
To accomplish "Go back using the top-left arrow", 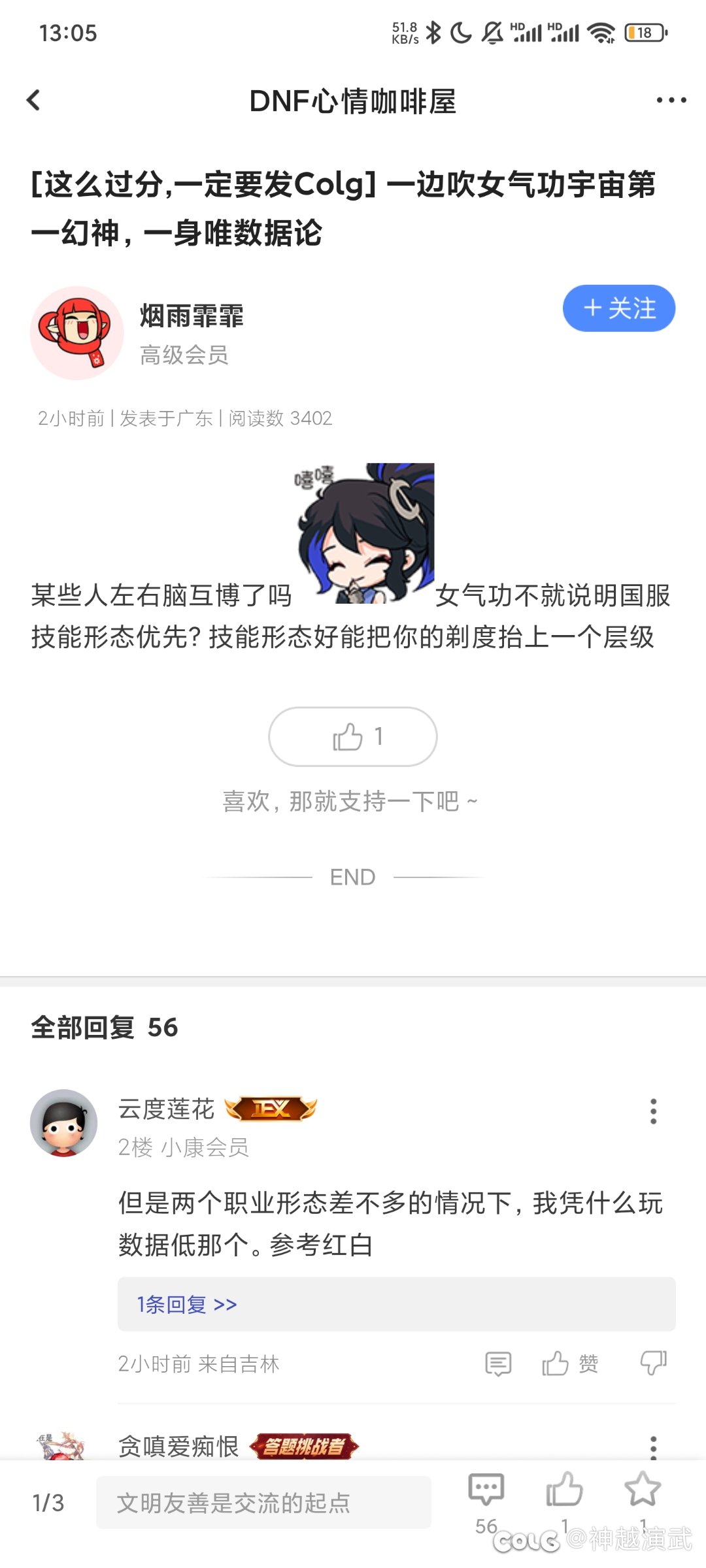I will coord(33,101).
